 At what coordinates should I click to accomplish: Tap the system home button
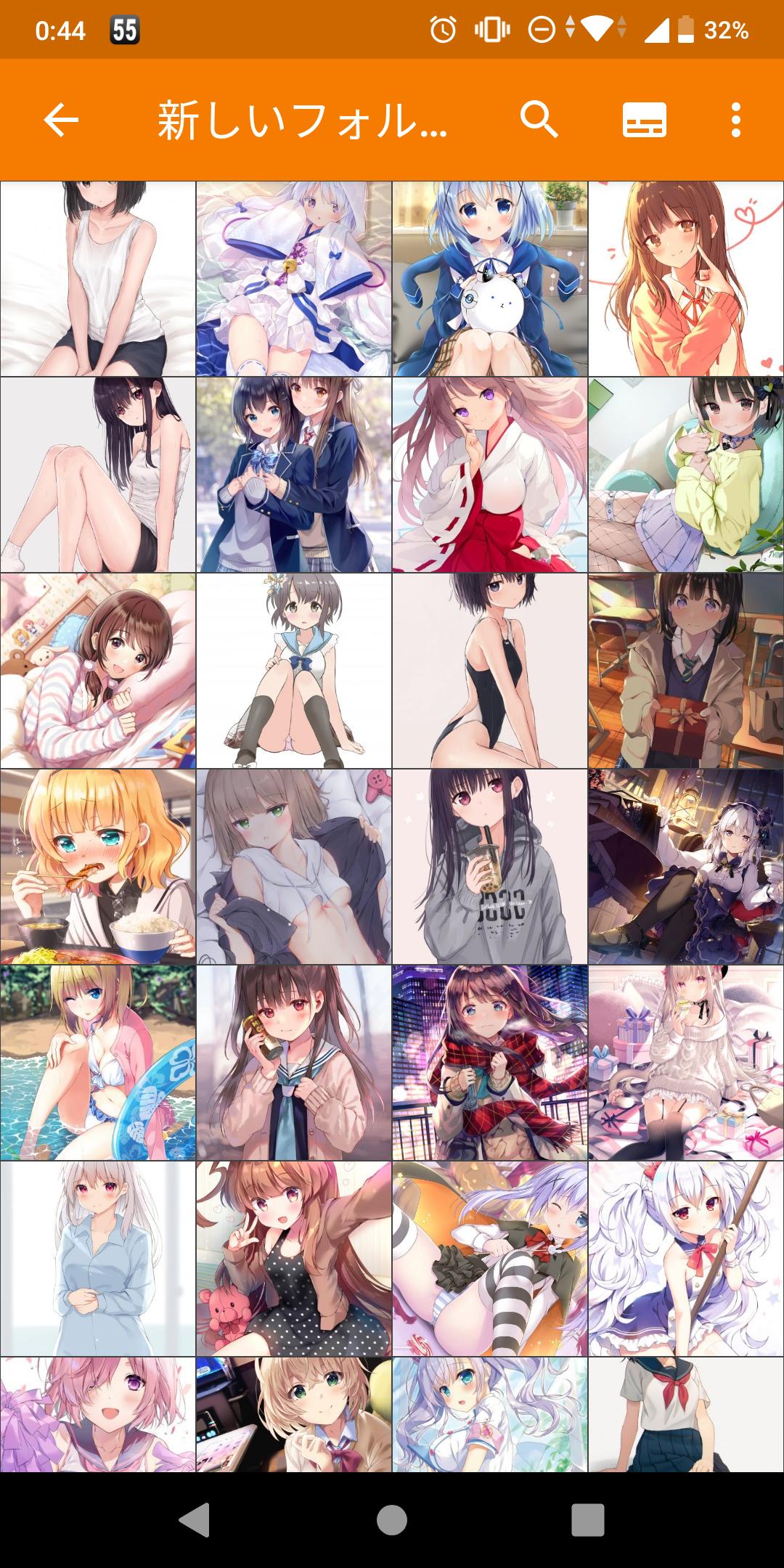click(x=392, y=1519)
